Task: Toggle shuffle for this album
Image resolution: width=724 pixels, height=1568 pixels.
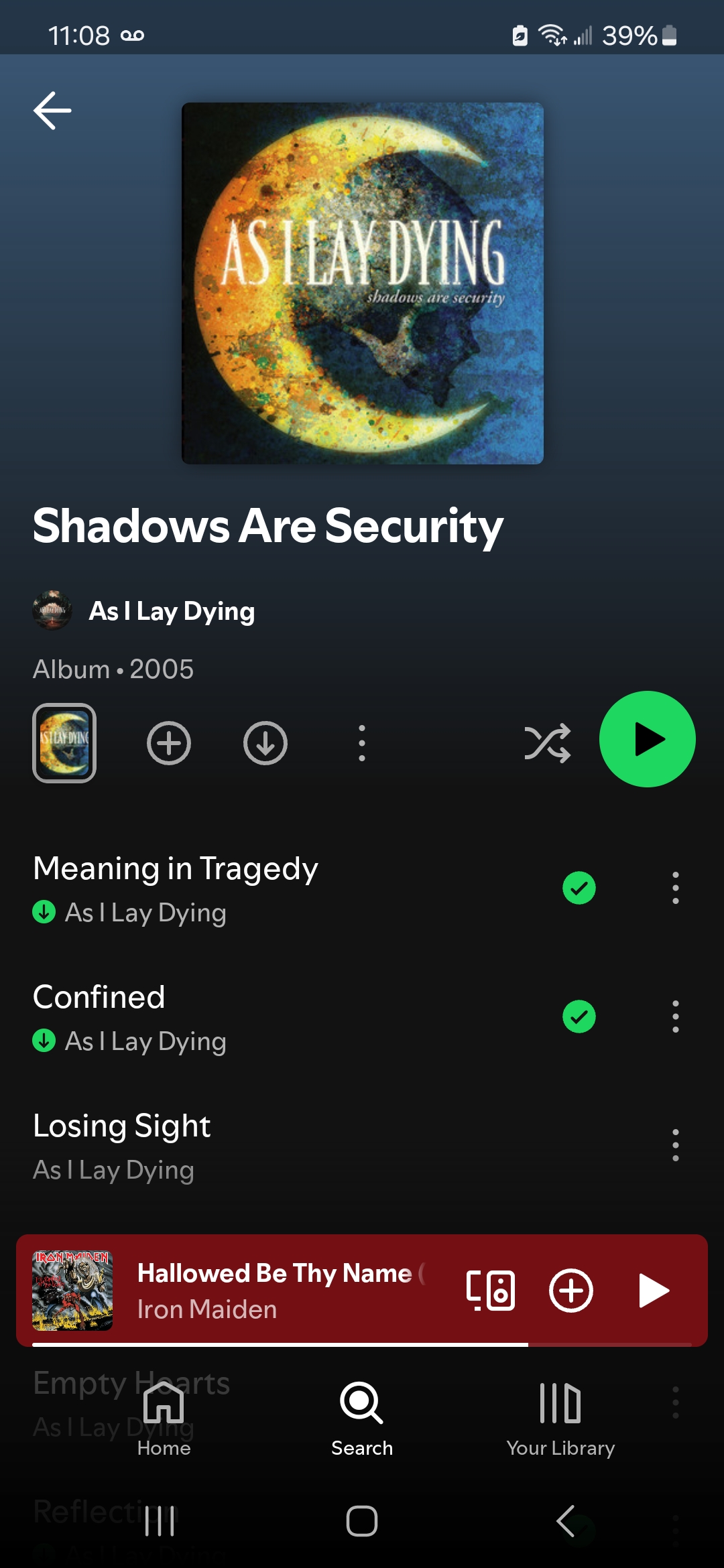Action: tap(548, 743)
